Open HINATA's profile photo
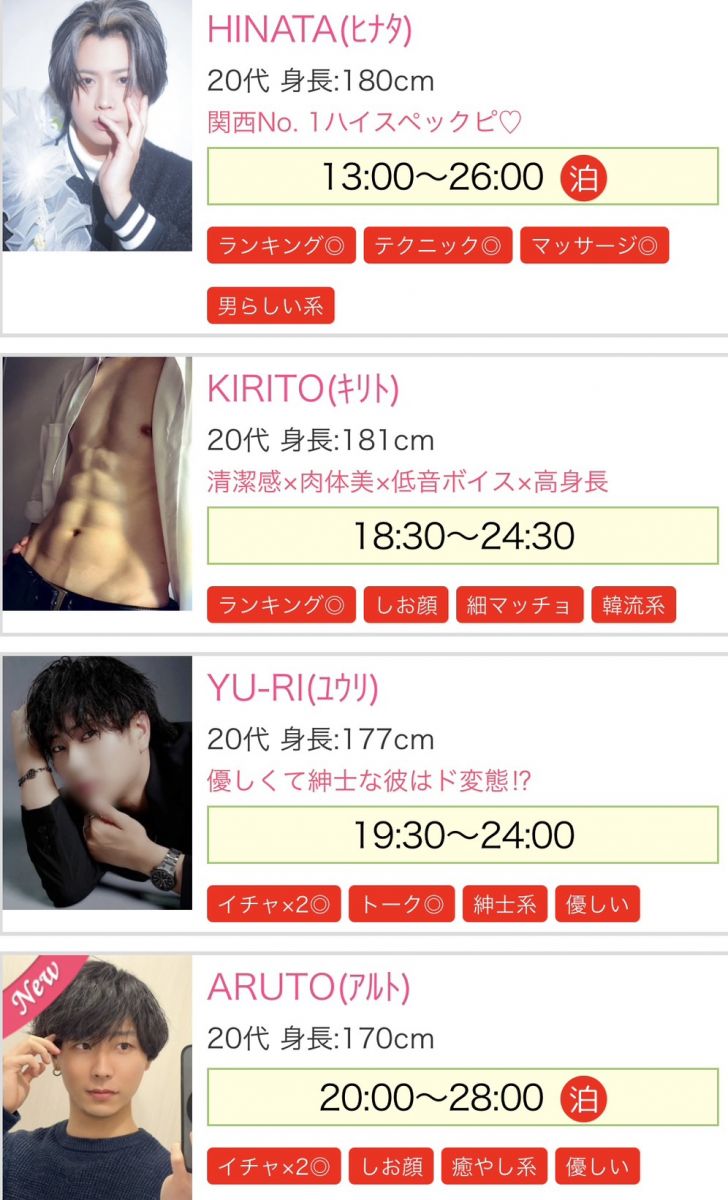 (97, 126)
